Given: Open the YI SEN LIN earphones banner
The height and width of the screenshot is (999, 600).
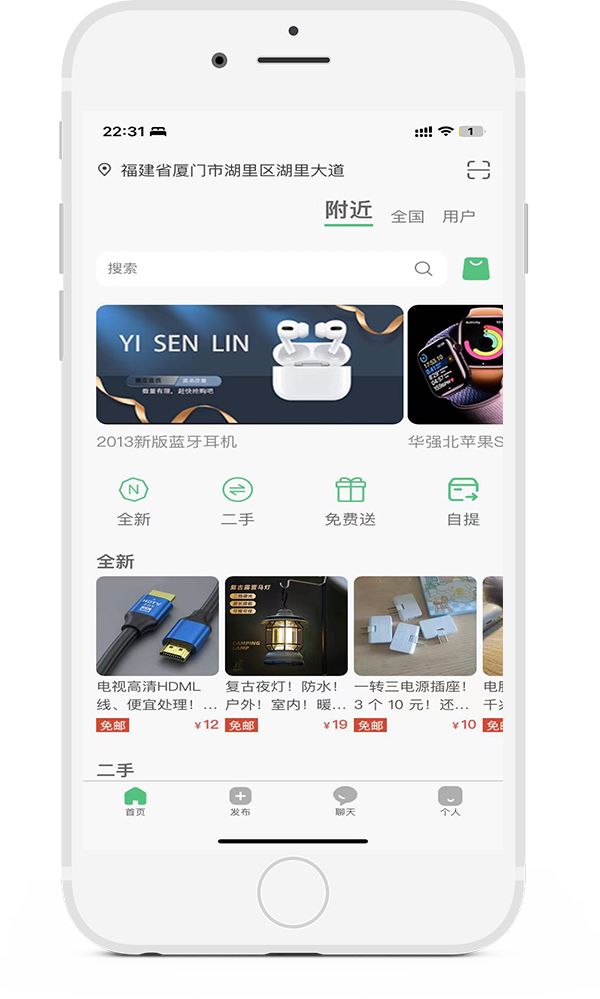Looking at the screenshot, I should [249, 365].
